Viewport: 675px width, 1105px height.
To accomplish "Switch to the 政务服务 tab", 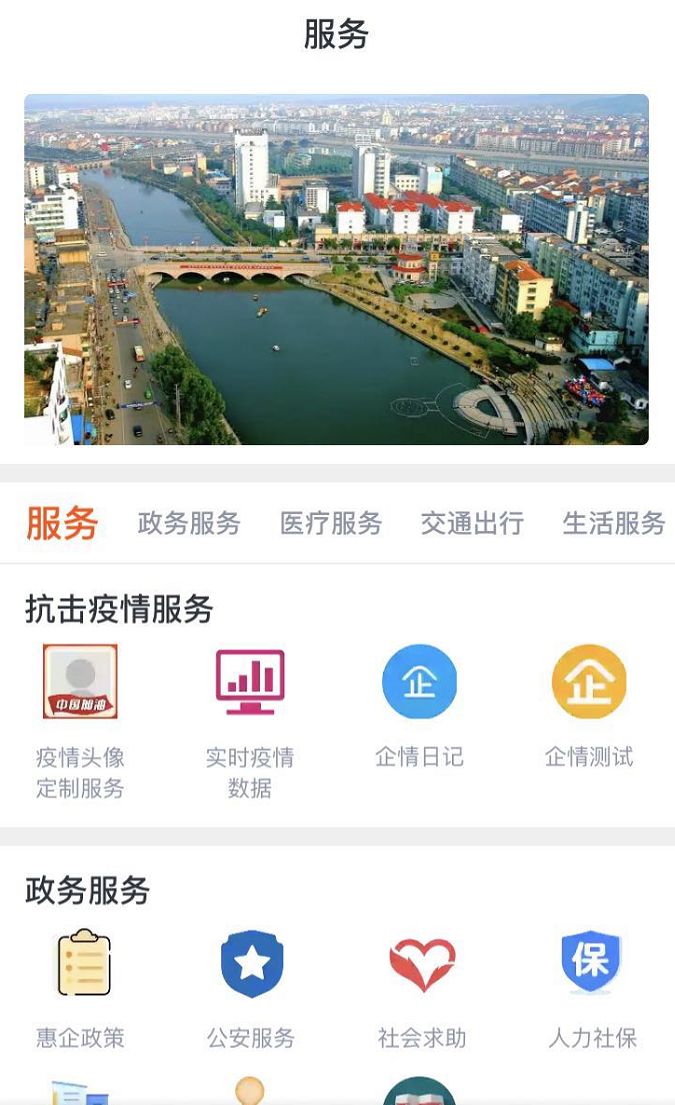I will point(189,523).
